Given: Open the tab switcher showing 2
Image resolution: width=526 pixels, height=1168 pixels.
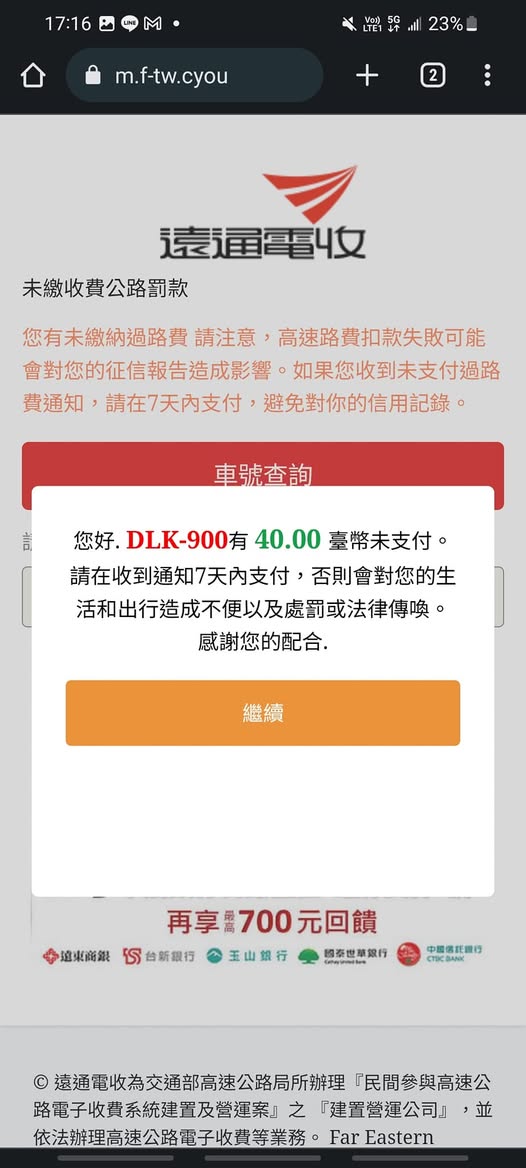Looking at the screenshot, I should 433,75.
